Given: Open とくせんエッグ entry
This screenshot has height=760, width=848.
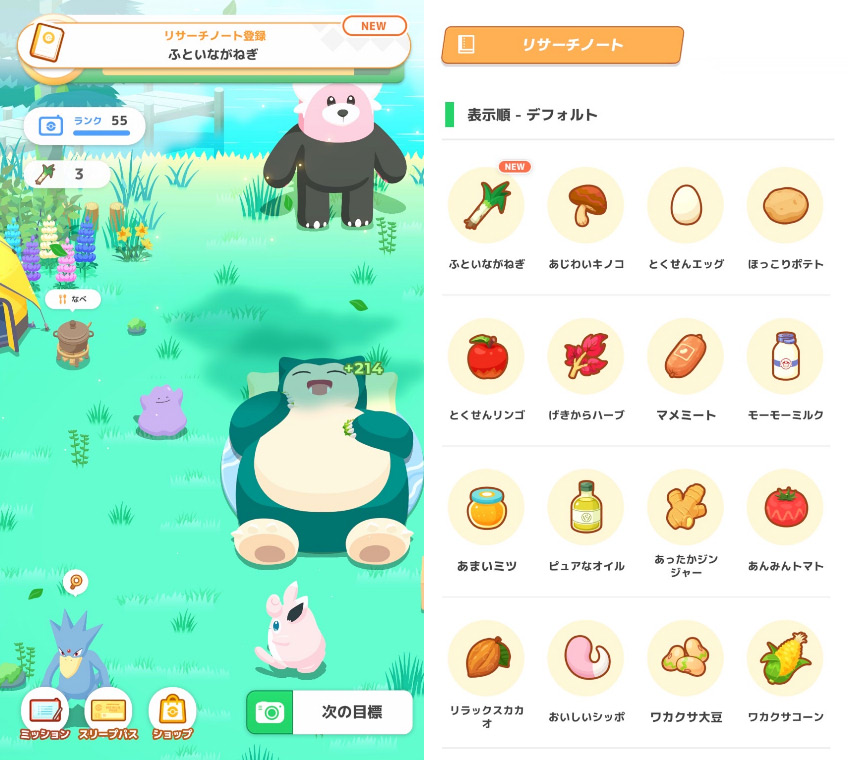Looking at the screenshot, I should click(686, 206).
